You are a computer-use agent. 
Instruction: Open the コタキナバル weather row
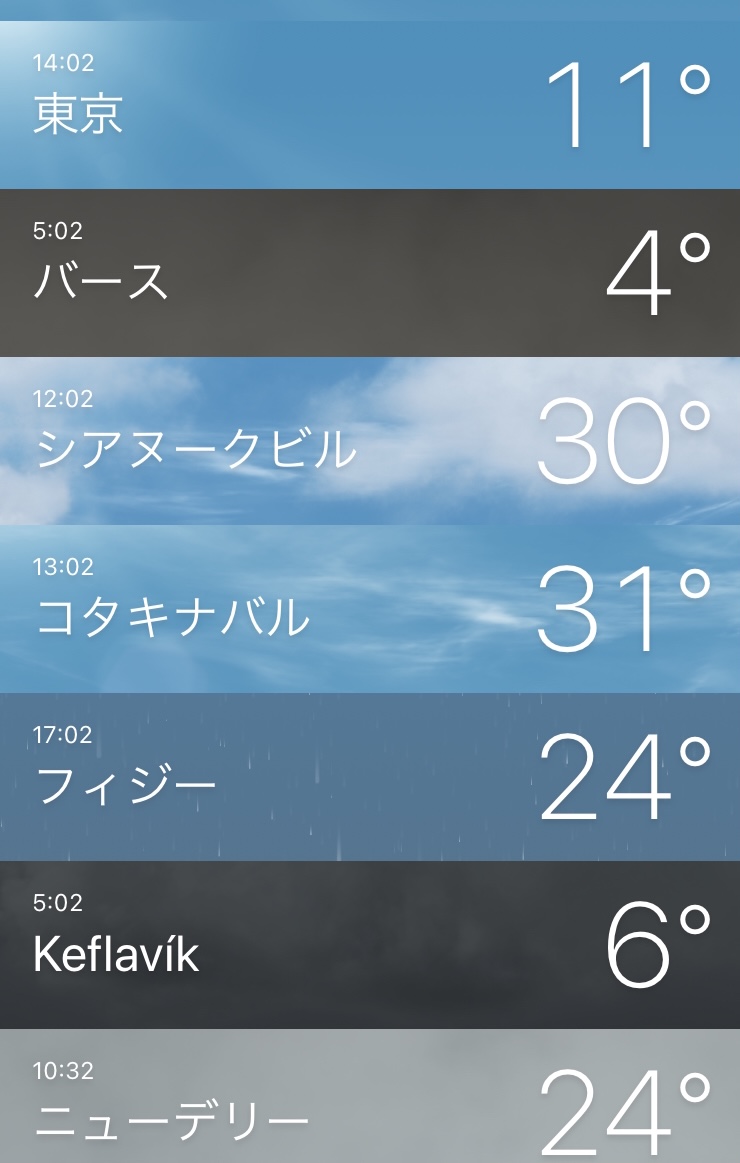click(x=370, y=609)
